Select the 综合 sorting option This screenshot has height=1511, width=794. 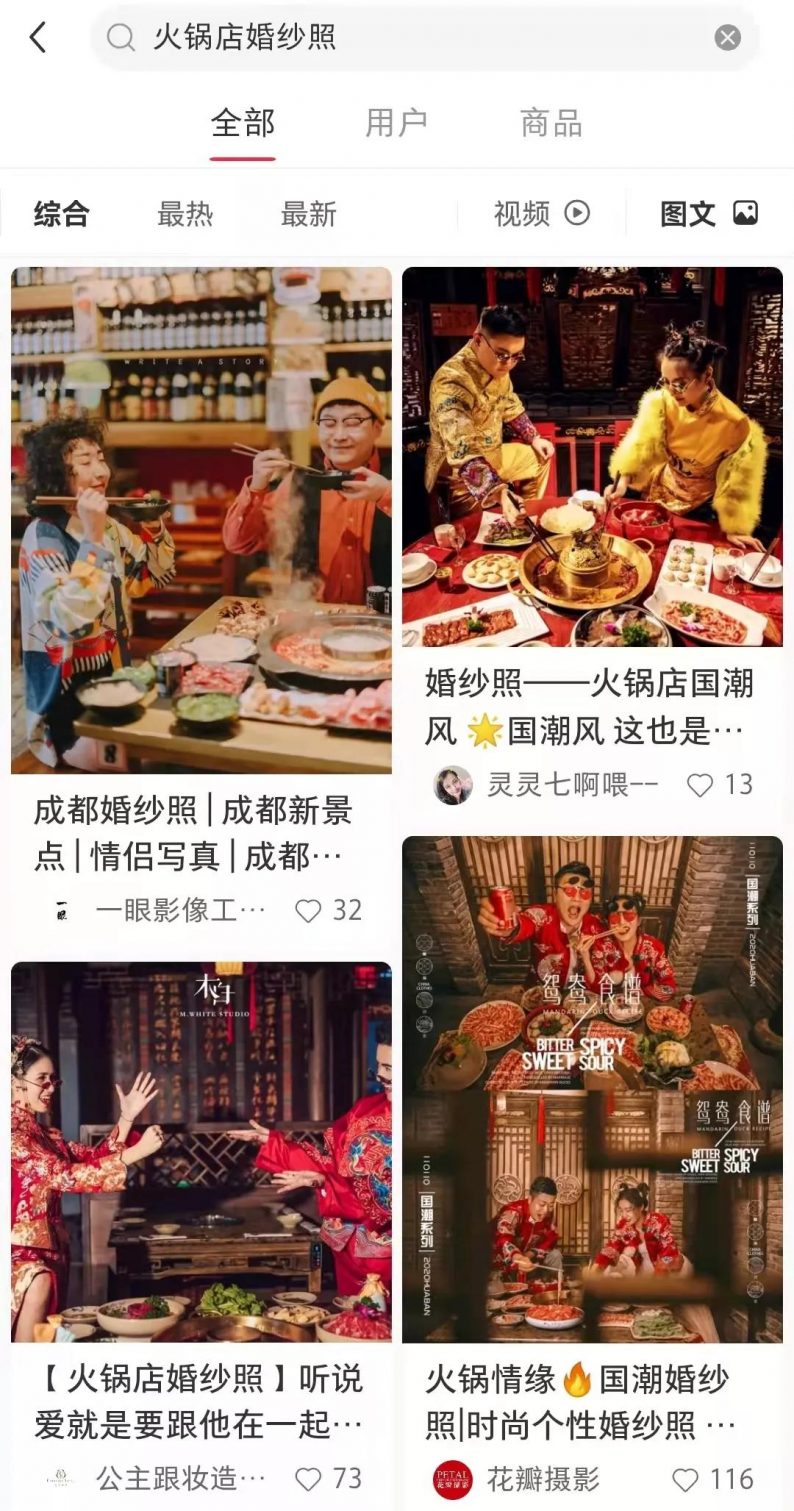tap(62, 213)
